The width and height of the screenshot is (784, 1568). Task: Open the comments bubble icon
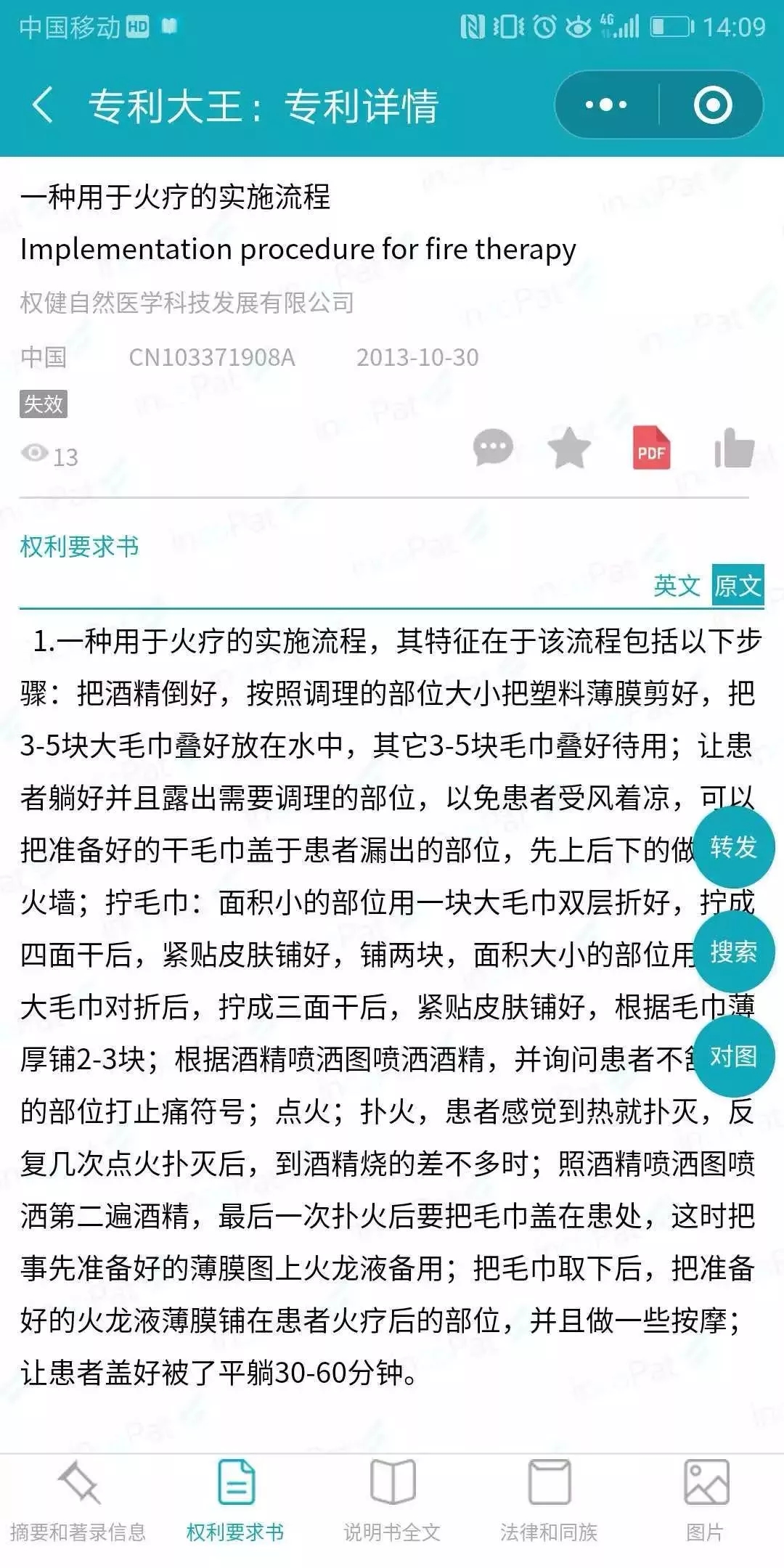(x=493, y=448)
